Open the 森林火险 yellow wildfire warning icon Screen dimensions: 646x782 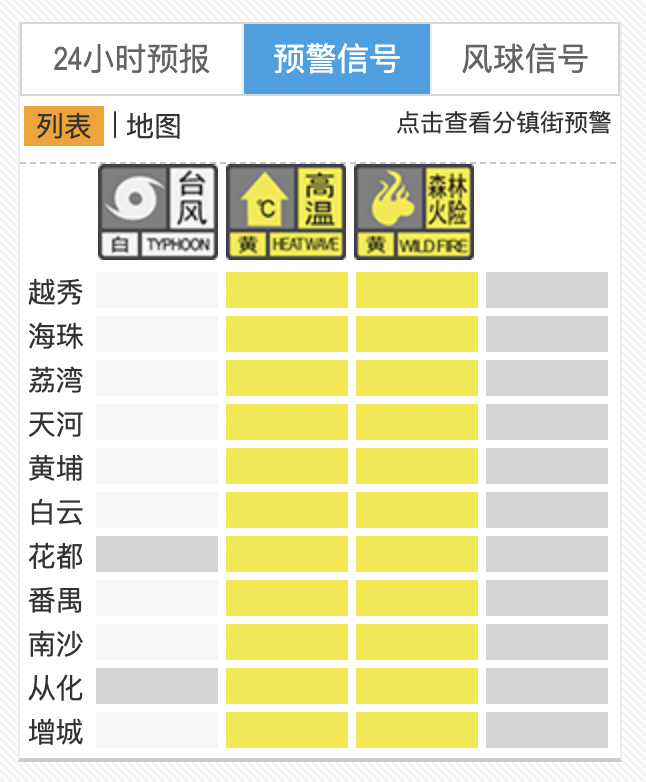415,212
